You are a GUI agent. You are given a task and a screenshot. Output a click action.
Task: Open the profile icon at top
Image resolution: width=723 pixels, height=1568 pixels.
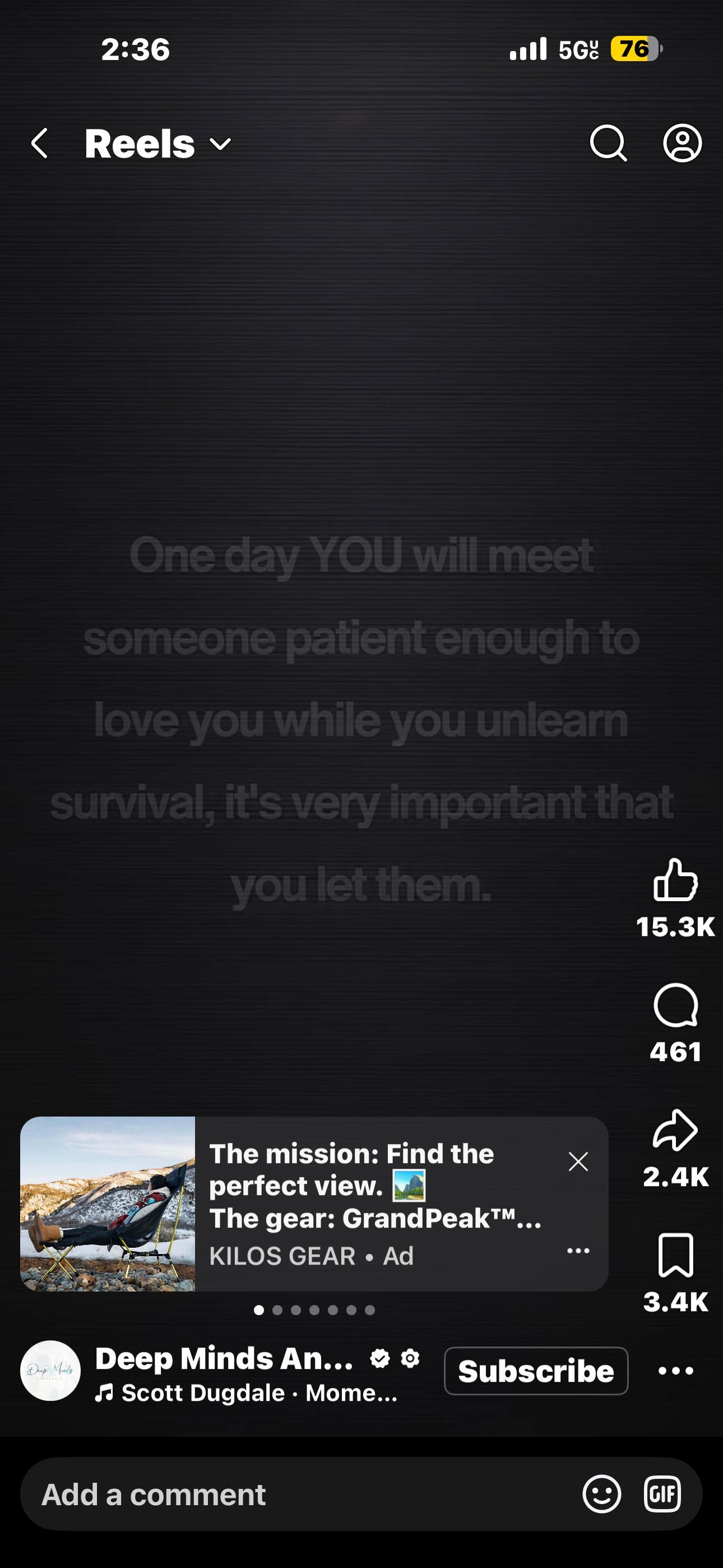coord(682,144)
